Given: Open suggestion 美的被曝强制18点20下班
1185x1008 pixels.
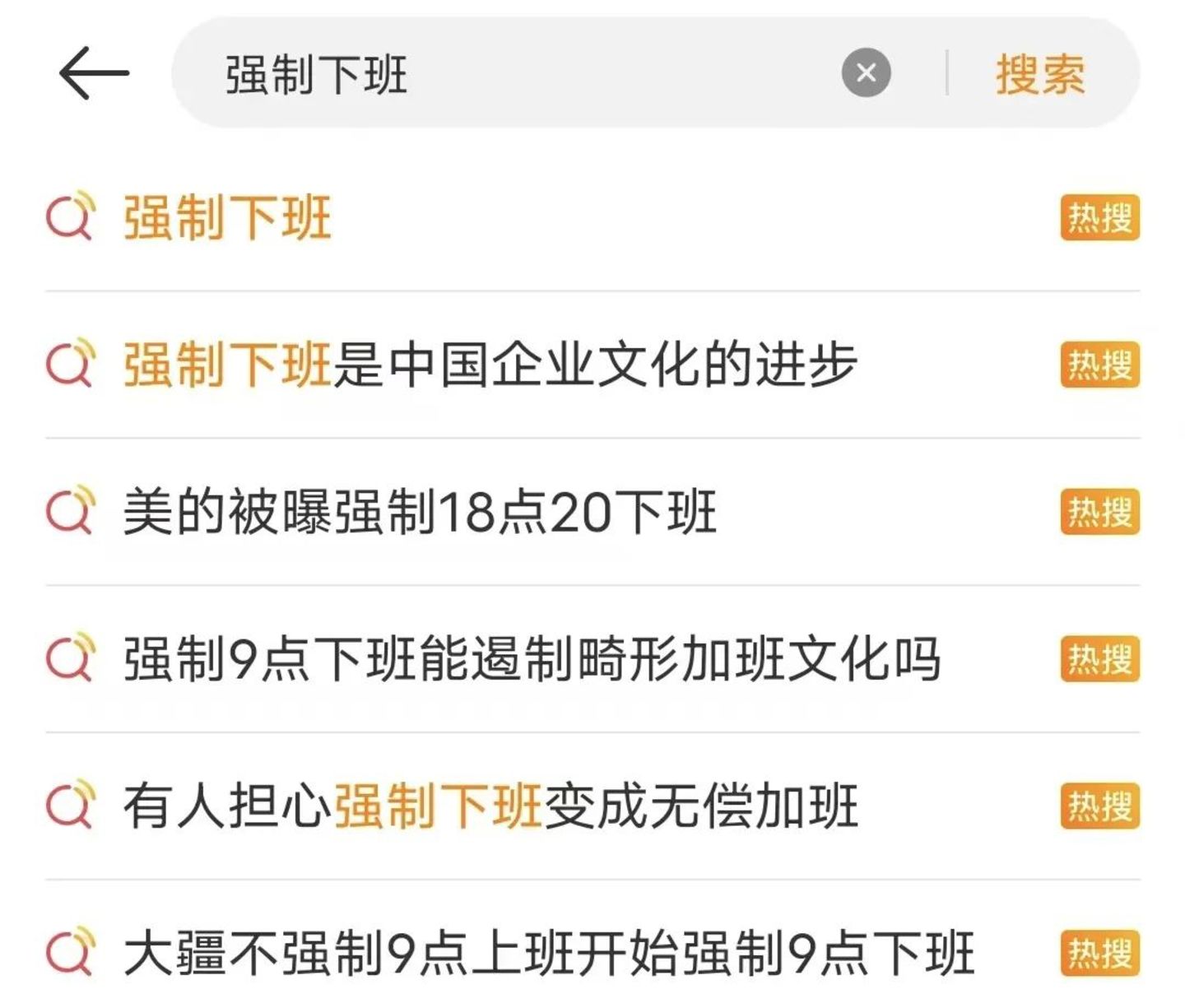Looking at the screenshot, I should tap(420, 512).
